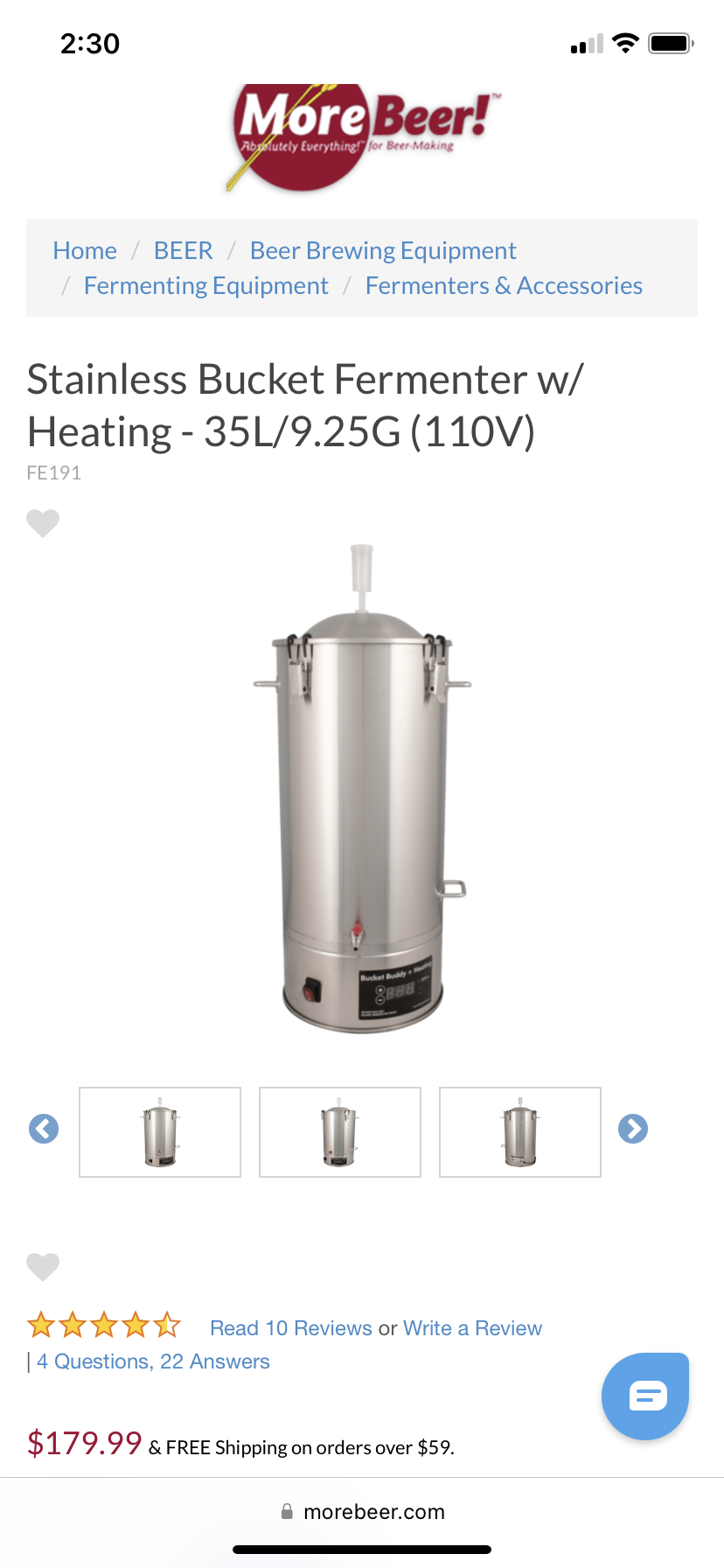This screenshot has width=724, height=1568.
Task: Tap the heart icon below the thumbnails
Action: tap(43, 1267)
